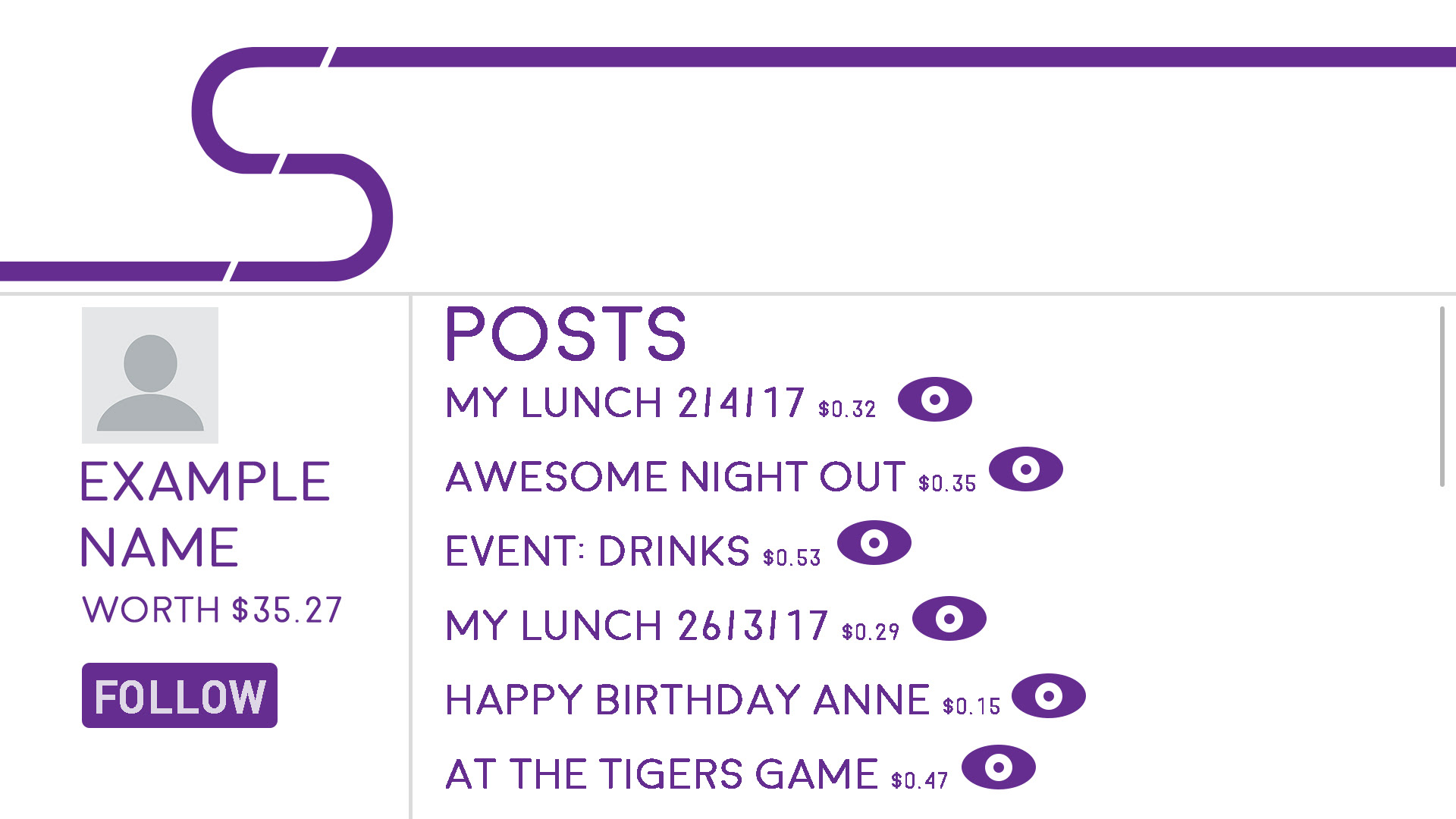Image resolution: width=1456 pixels, height=819 pixels.
Task: Open Example Name's profile picture
Action: [x=150, y=375]
